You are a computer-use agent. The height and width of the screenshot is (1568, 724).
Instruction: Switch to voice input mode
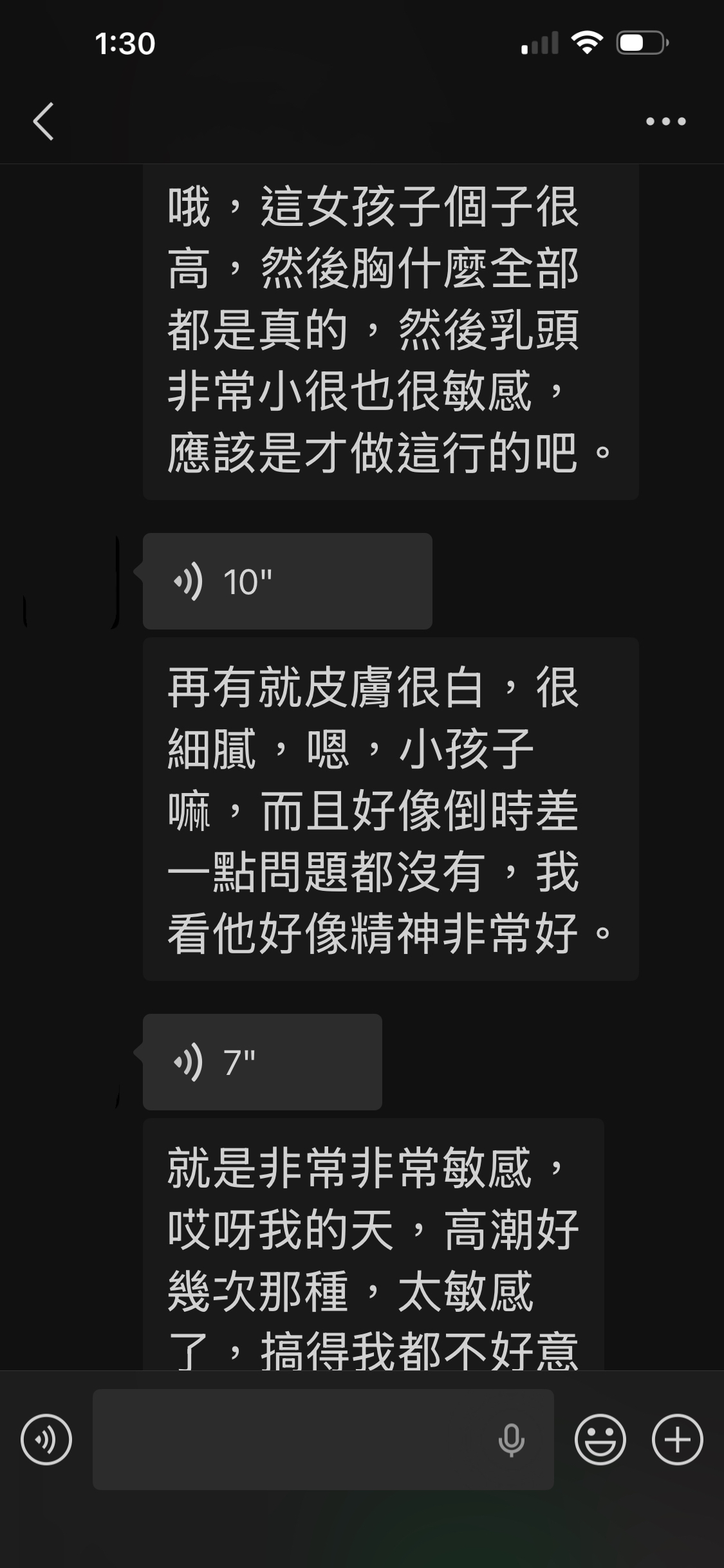pyautogui.click(x=46, y=1439)
